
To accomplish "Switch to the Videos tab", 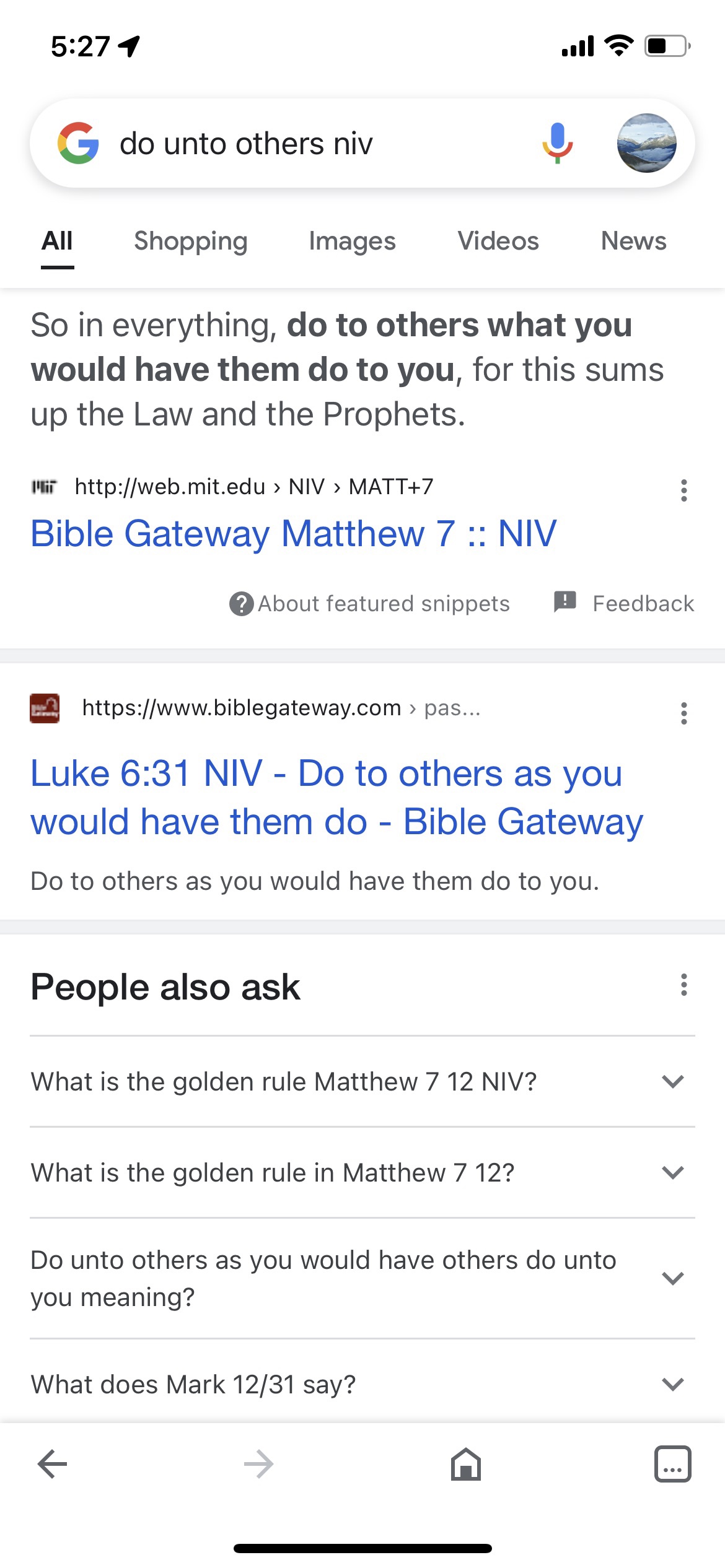I will pos(498,242).
